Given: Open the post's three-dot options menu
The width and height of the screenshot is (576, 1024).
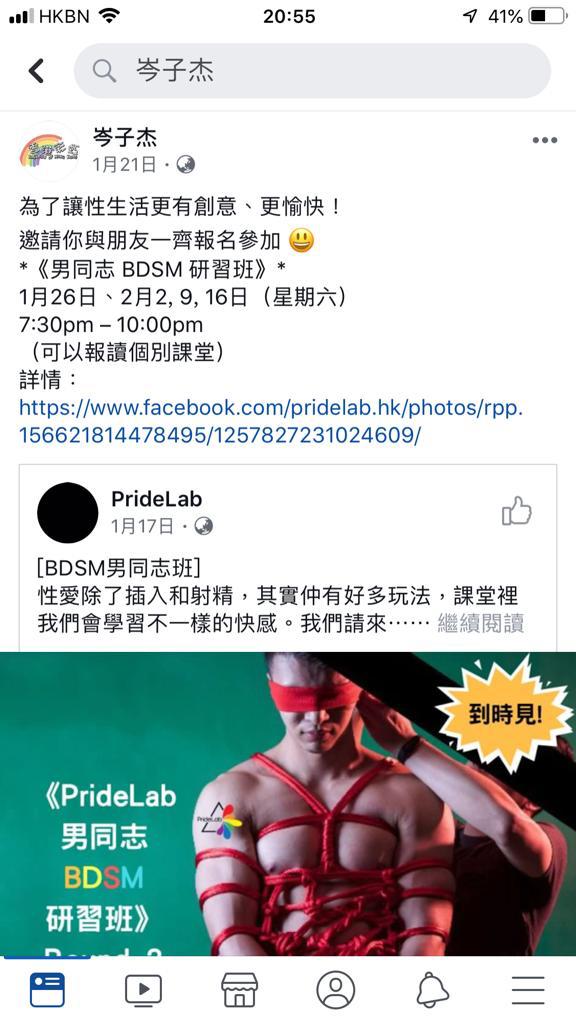Looking at the screenshot, I should coord(545,140).
